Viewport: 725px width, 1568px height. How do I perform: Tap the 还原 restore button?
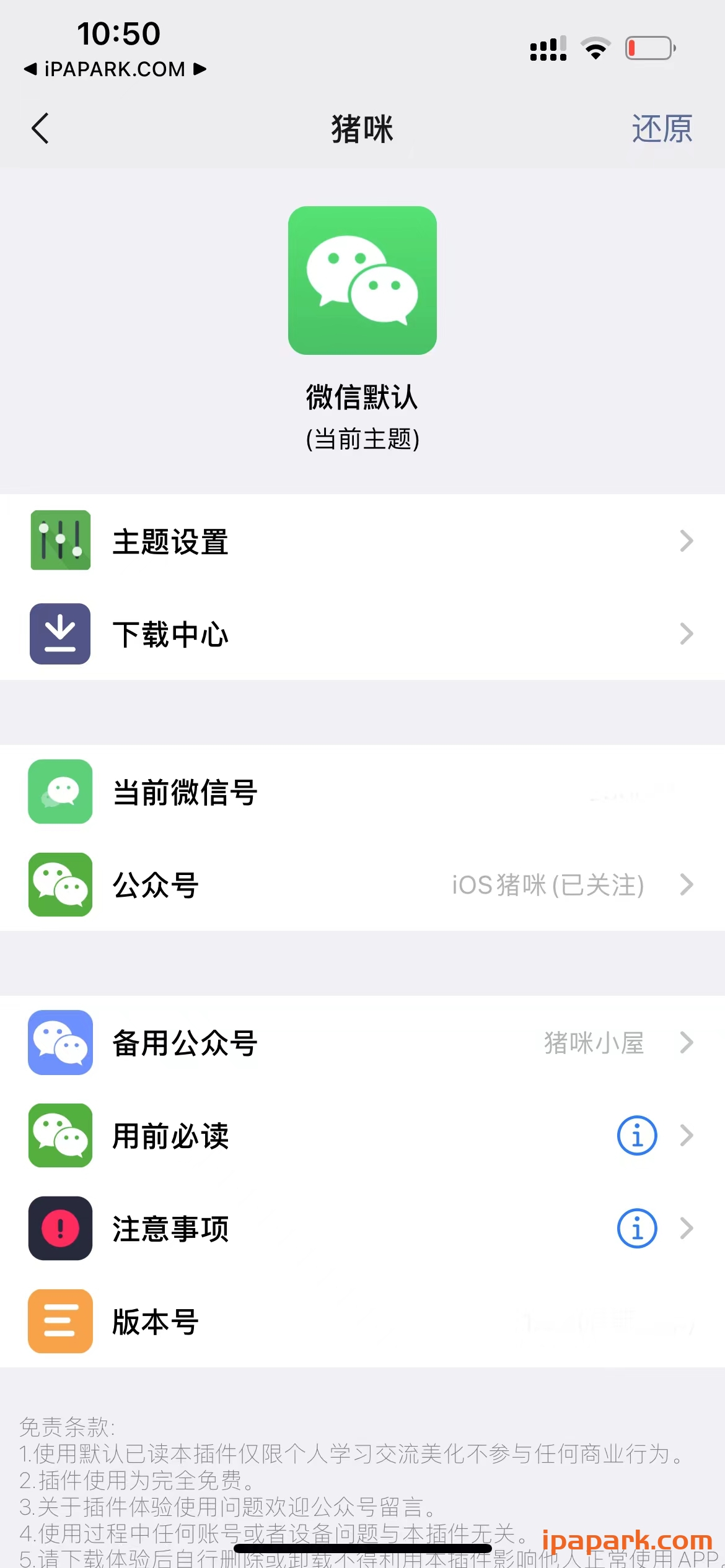[x=662, y=129]
